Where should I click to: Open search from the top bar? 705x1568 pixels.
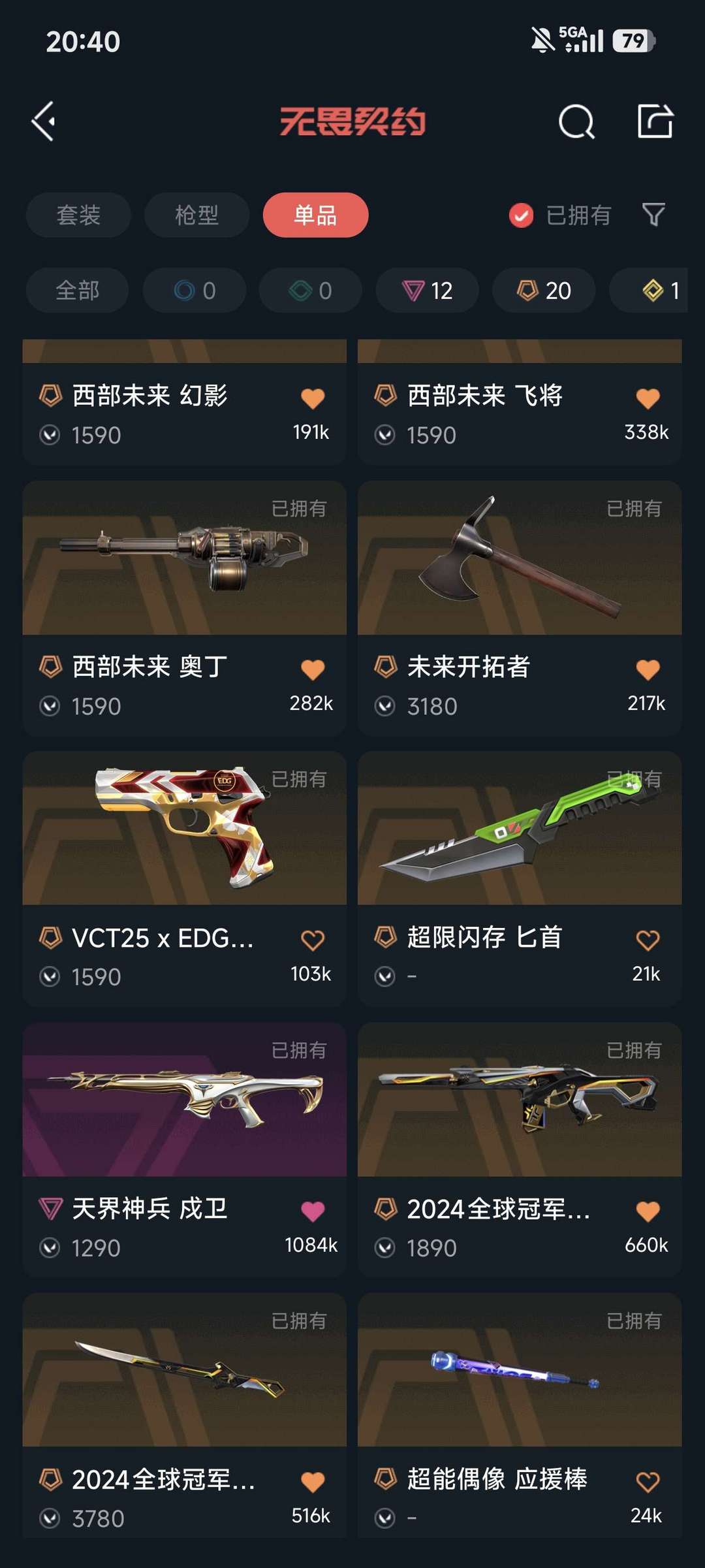pyautogui.click(x=576, y=121)
